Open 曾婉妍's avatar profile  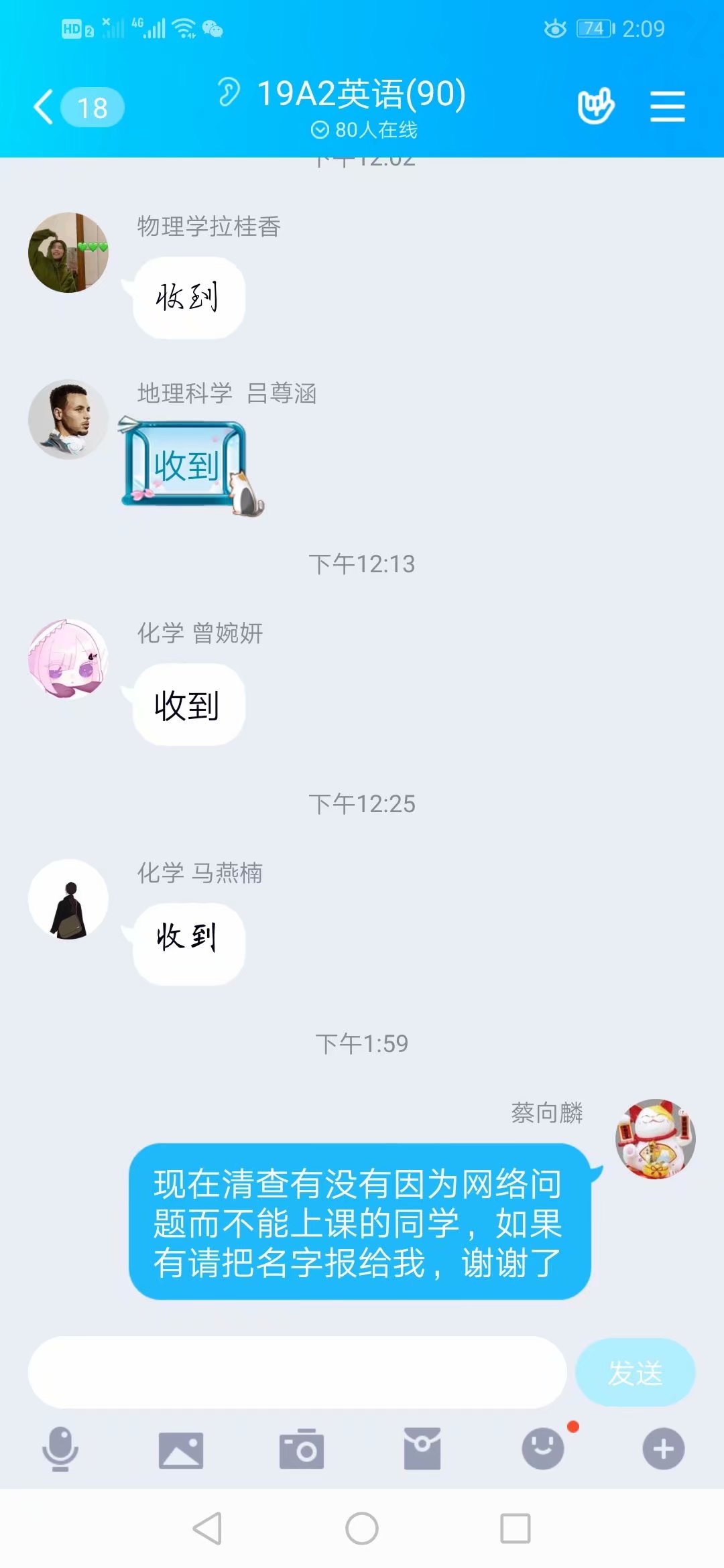click(68, 659)
